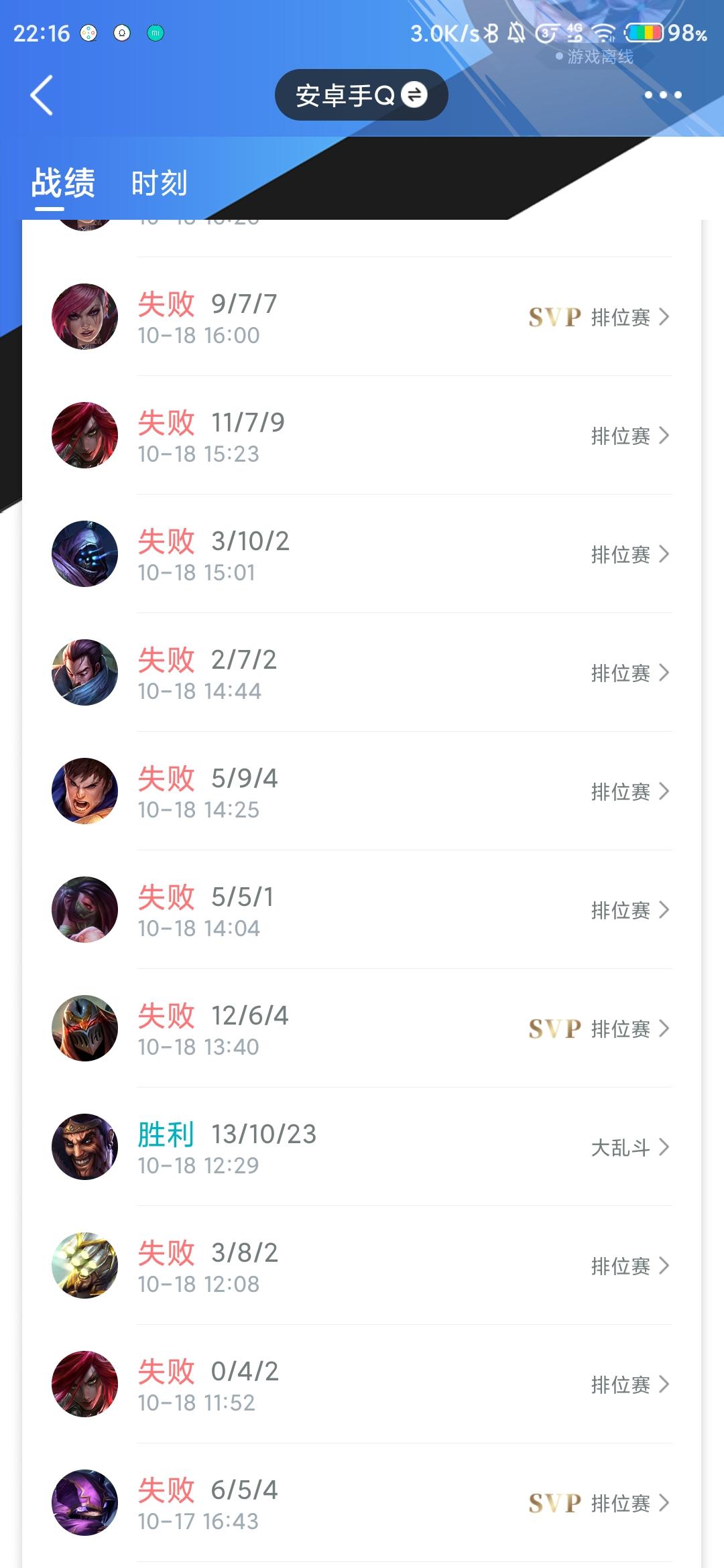Expand the 12/6/4 Zed match chevron
Screen dimensions: 724x1568
(x=664, y=1027)
